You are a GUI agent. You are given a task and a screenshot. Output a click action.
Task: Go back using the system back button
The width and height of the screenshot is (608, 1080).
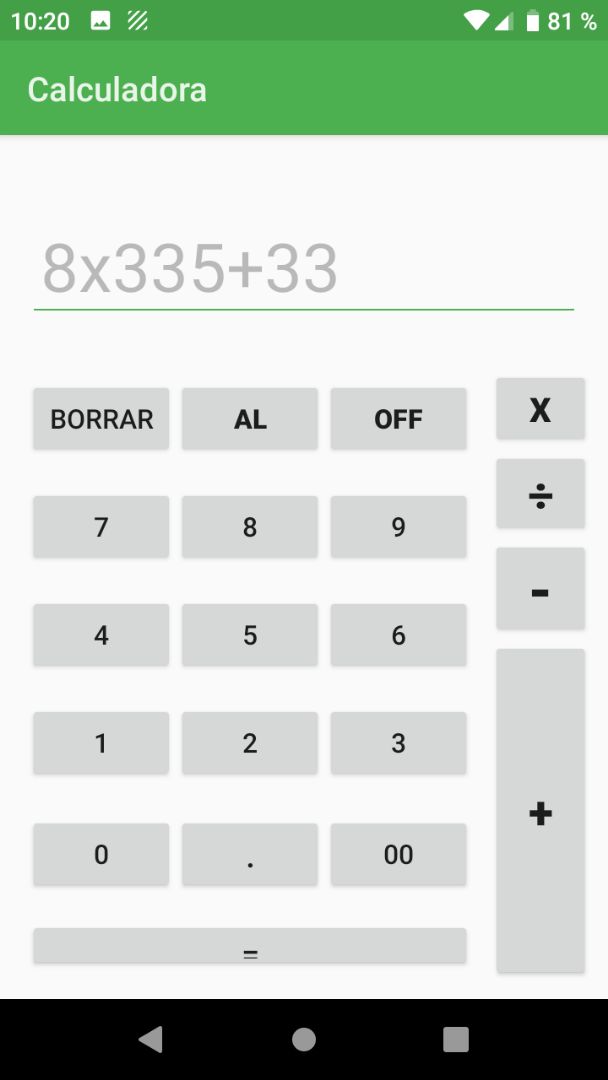click(151, 1040)
